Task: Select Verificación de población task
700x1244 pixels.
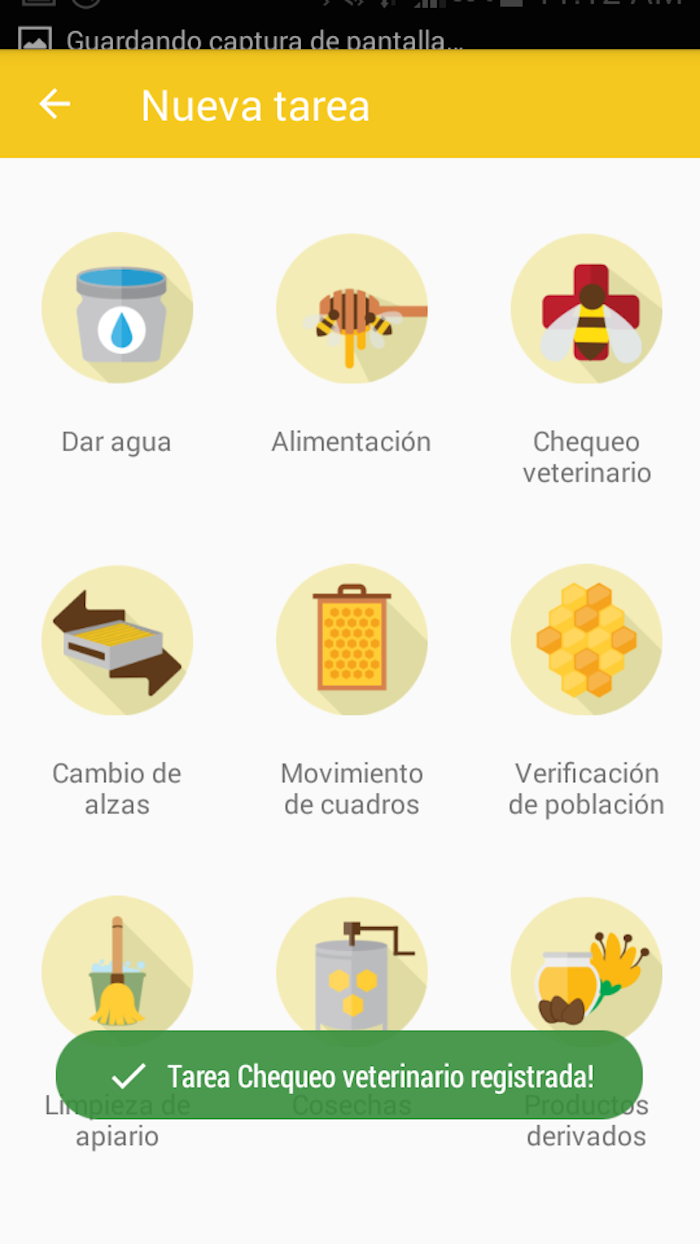Action: click(586, 640)
